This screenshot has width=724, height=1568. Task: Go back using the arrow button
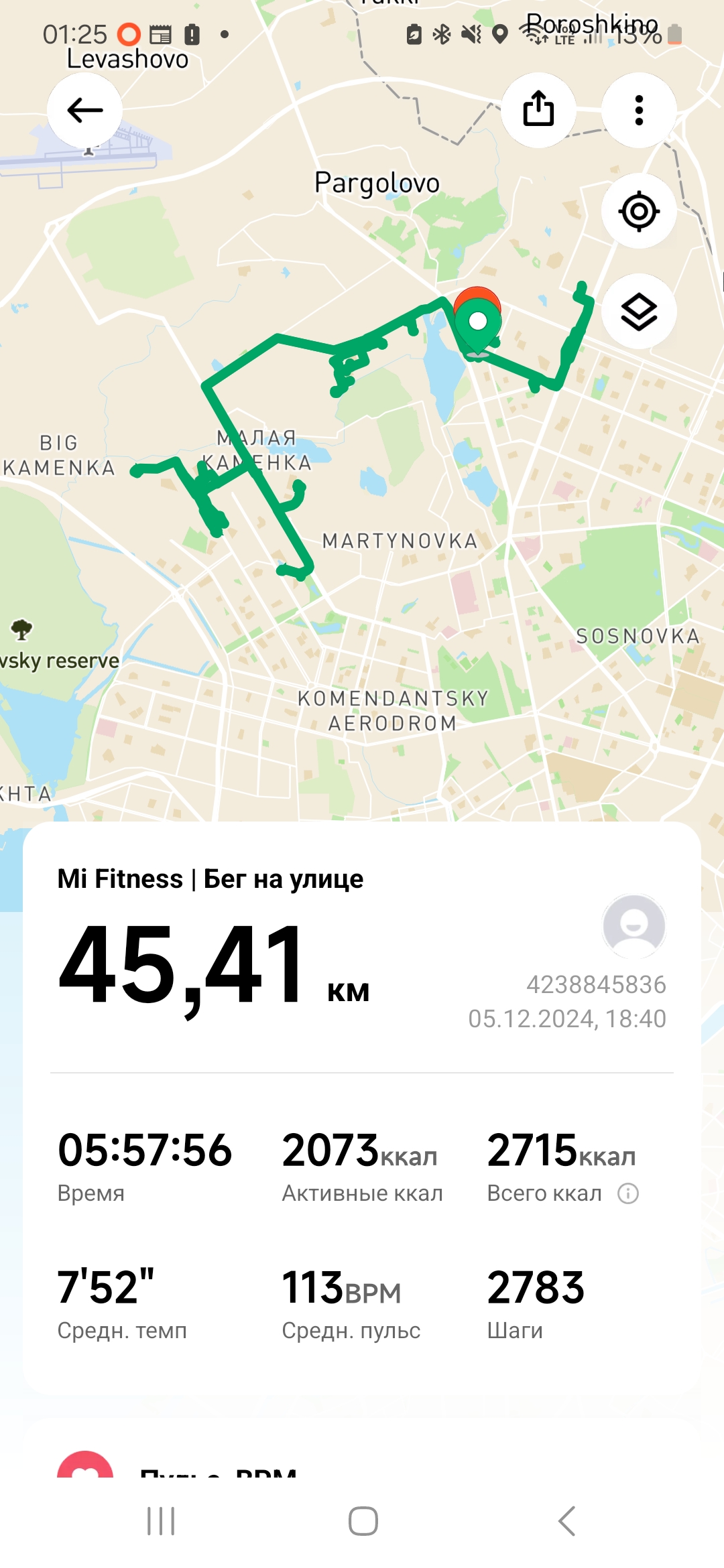click(84, 110)
